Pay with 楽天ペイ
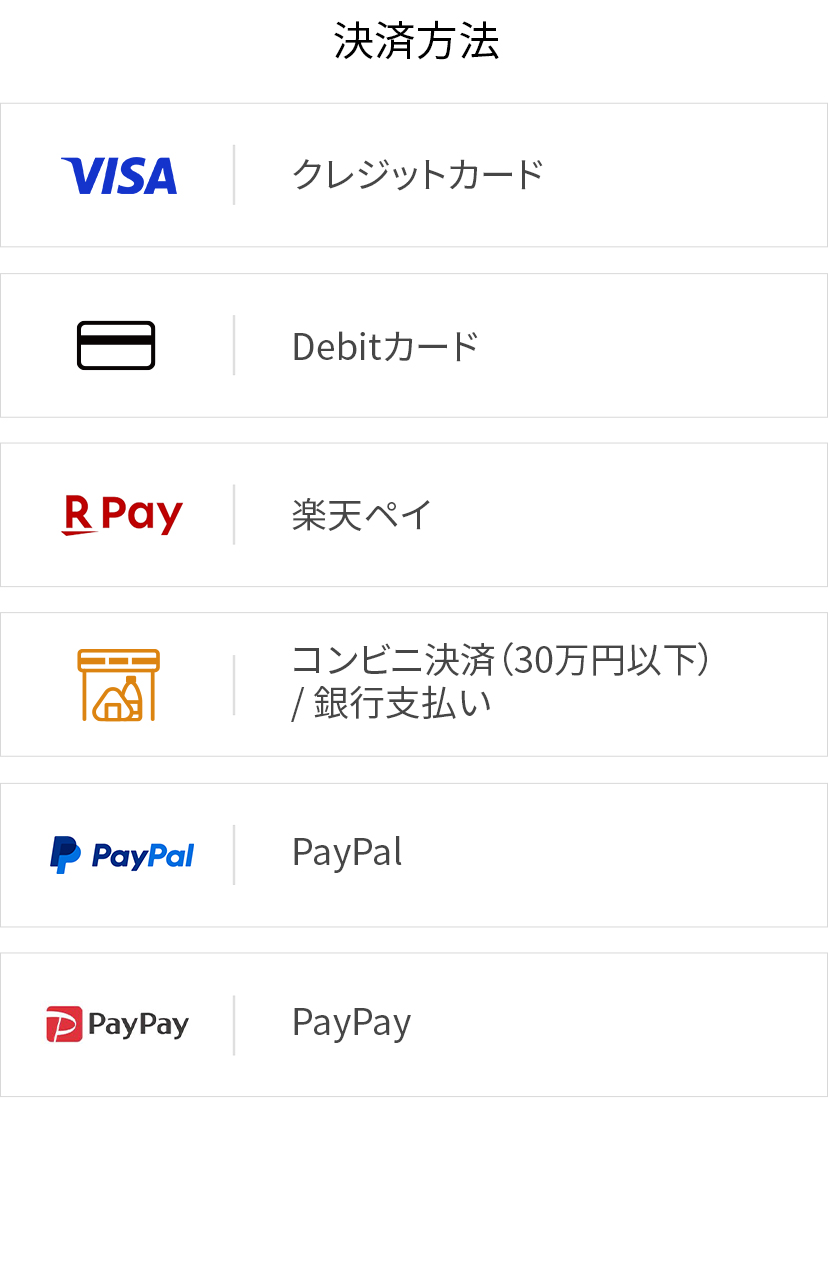The width and height of the screenshot is (828, 1280). [x=414, y=515]
